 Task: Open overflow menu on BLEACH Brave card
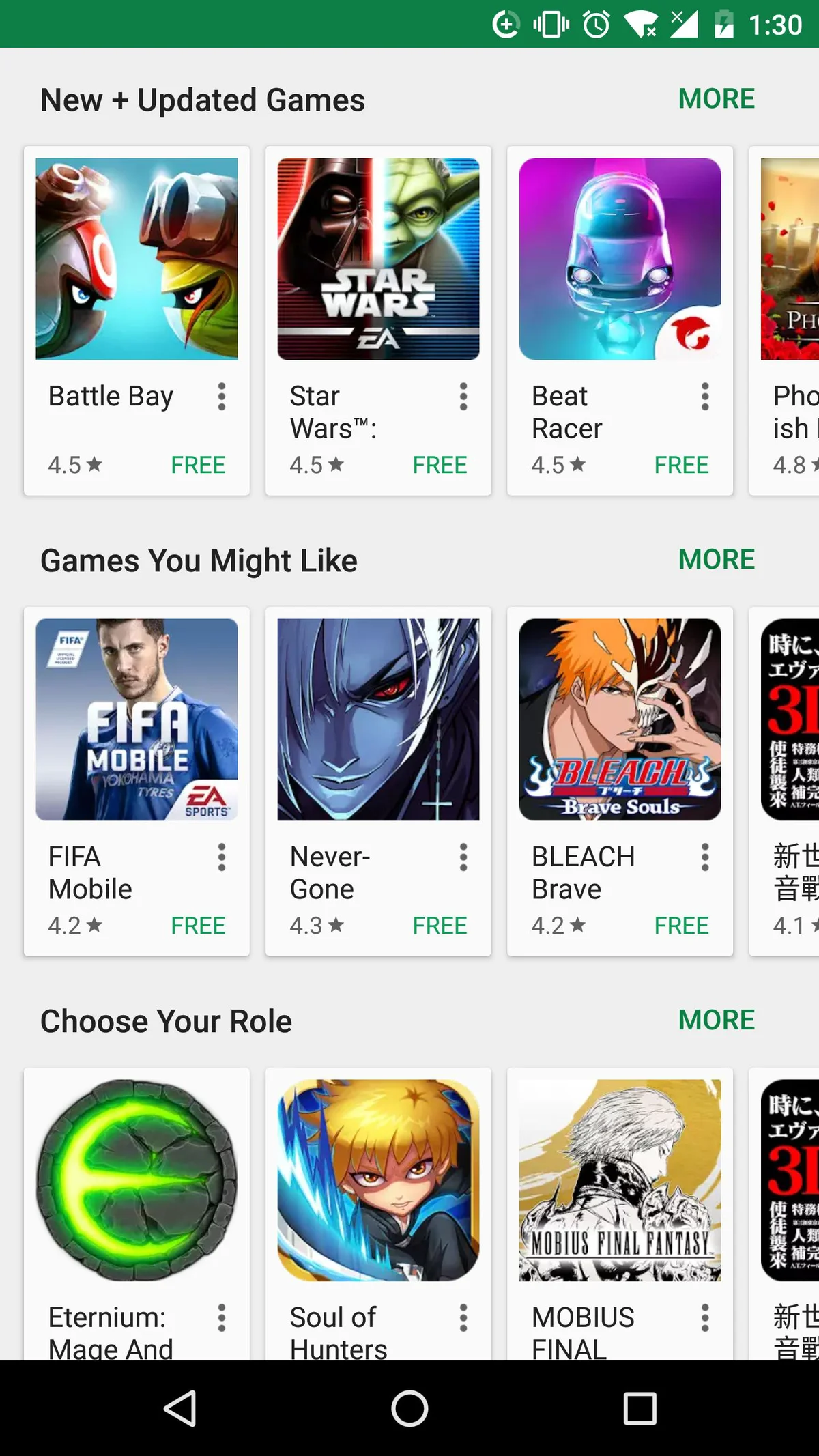[x=705, y=857]
